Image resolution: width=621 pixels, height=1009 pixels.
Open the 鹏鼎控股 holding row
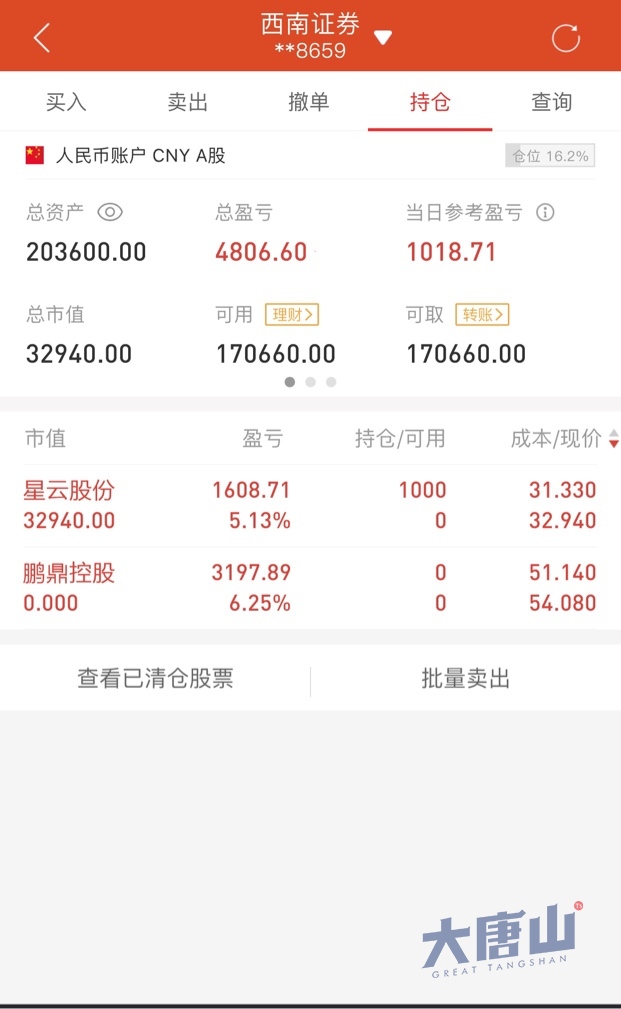tap(310, 588)
